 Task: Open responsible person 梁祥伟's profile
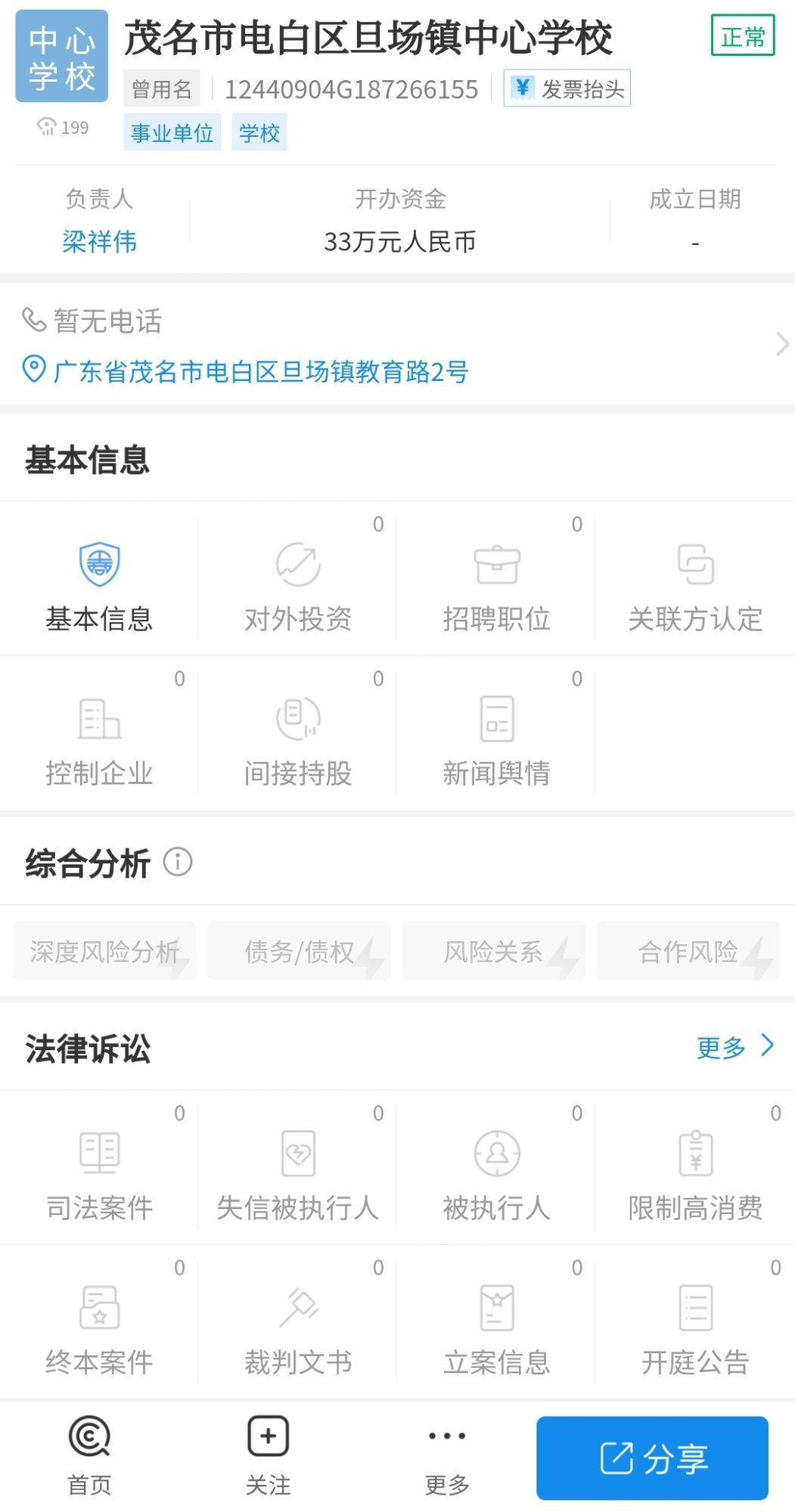tap(99, 242)
